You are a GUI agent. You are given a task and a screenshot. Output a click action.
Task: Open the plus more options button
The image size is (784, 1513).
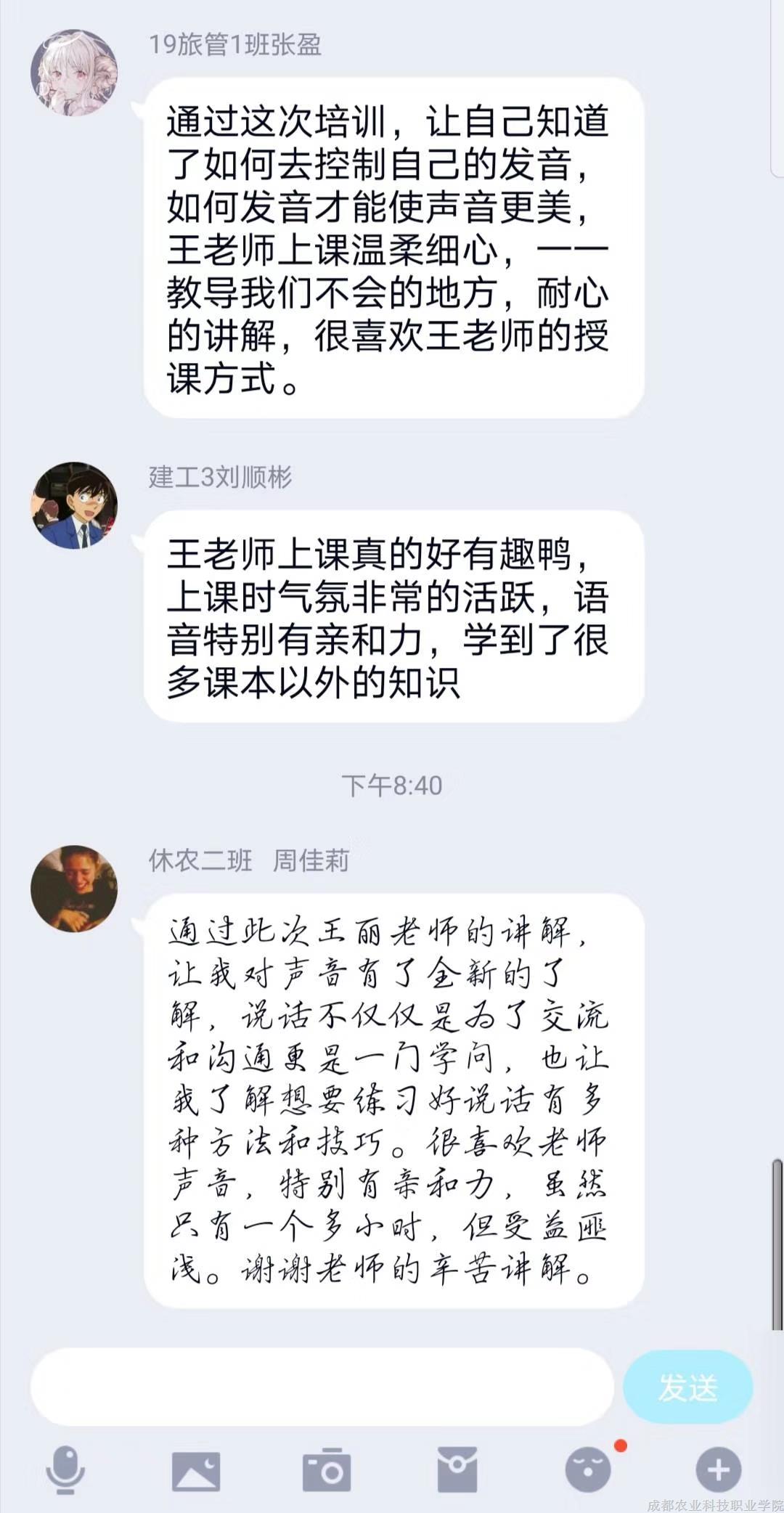719,1470
